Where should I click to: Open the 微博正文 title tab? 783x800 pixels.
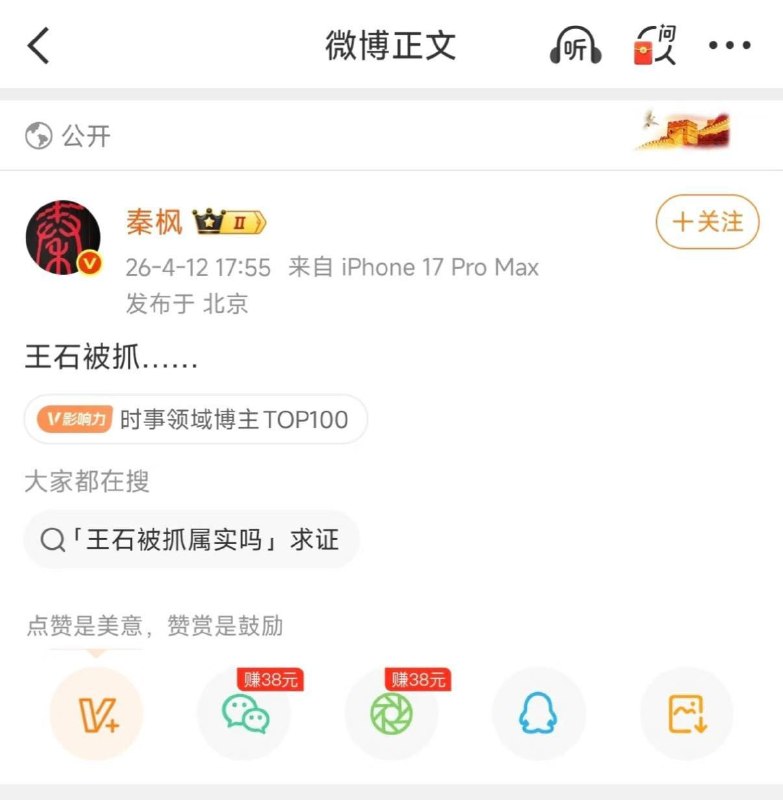tap(391, 45)
